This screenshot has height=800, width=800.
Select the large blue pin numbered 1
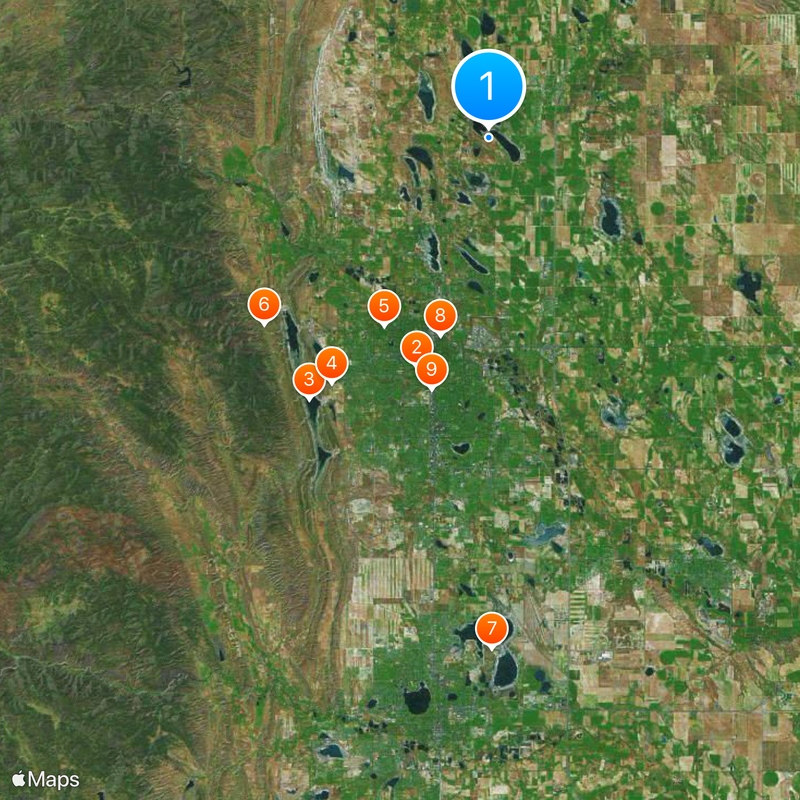489,87
